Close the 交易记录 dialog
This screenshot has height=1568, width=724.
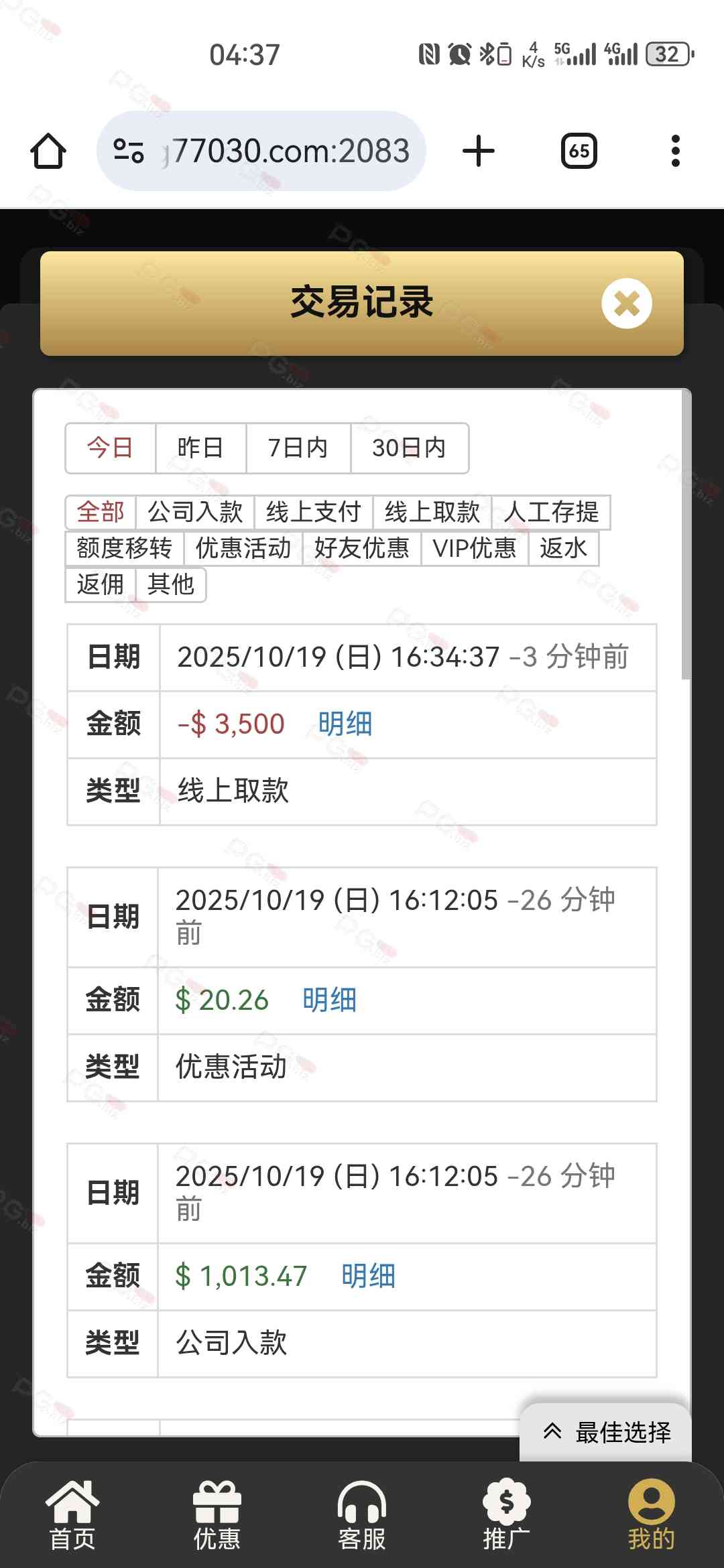tap(627, 303)
